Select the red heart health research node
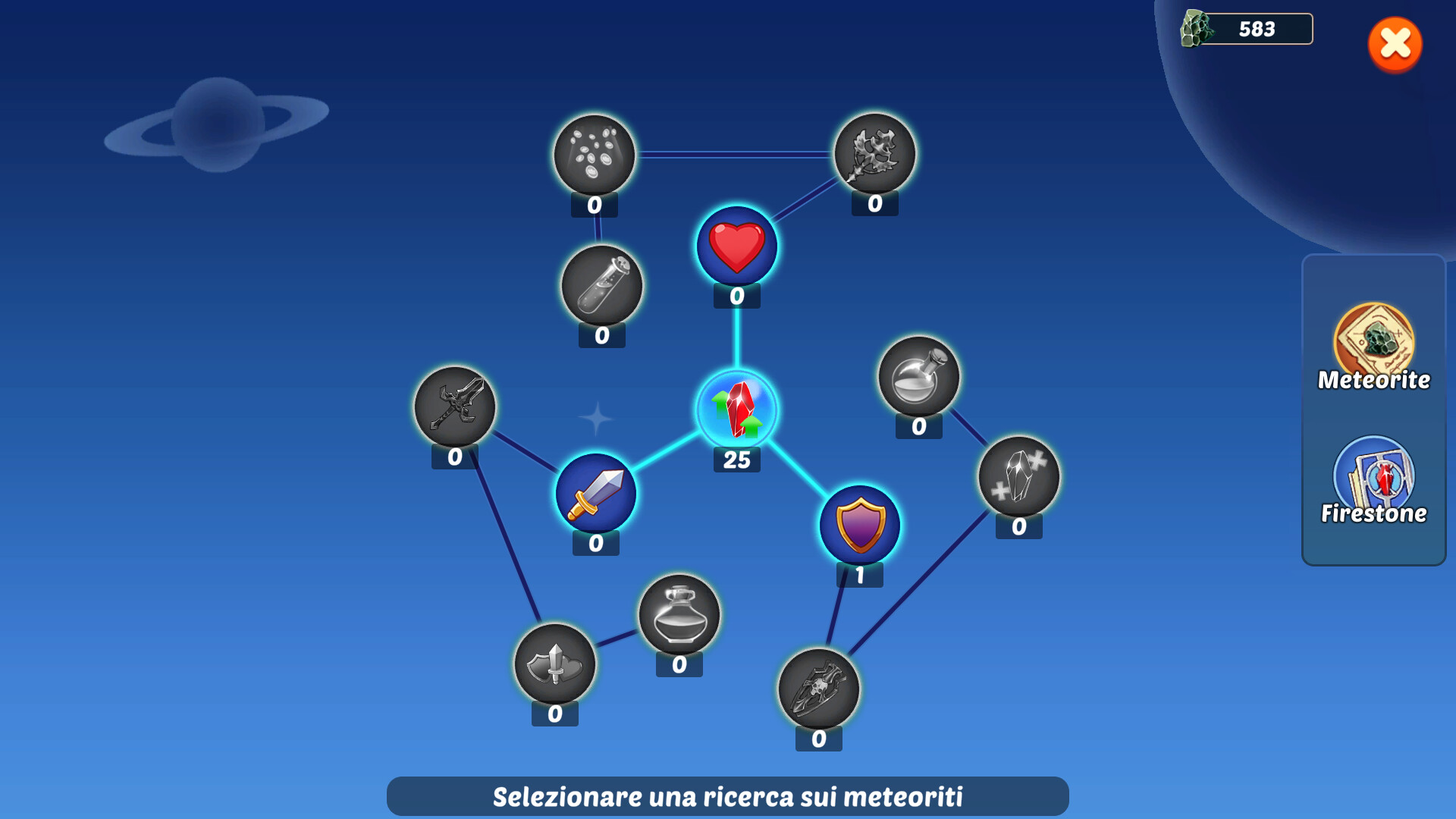The height and width of the screenshot is (819, 1456). tap(736, 247)
